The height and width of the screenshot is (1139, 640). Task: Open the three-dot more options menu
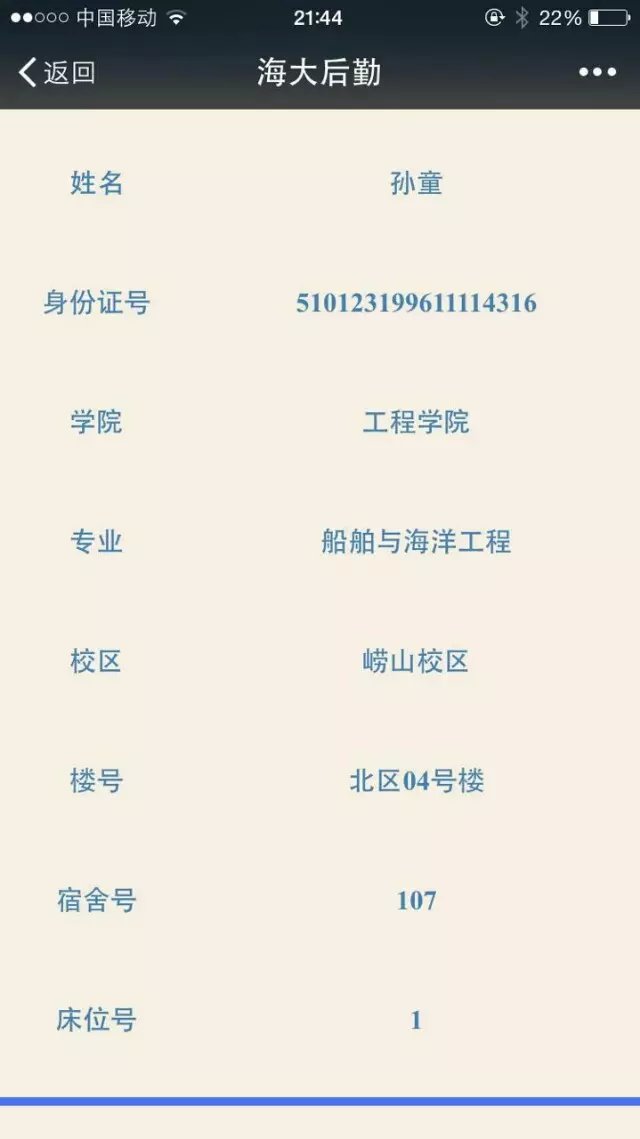coord(597,72)
